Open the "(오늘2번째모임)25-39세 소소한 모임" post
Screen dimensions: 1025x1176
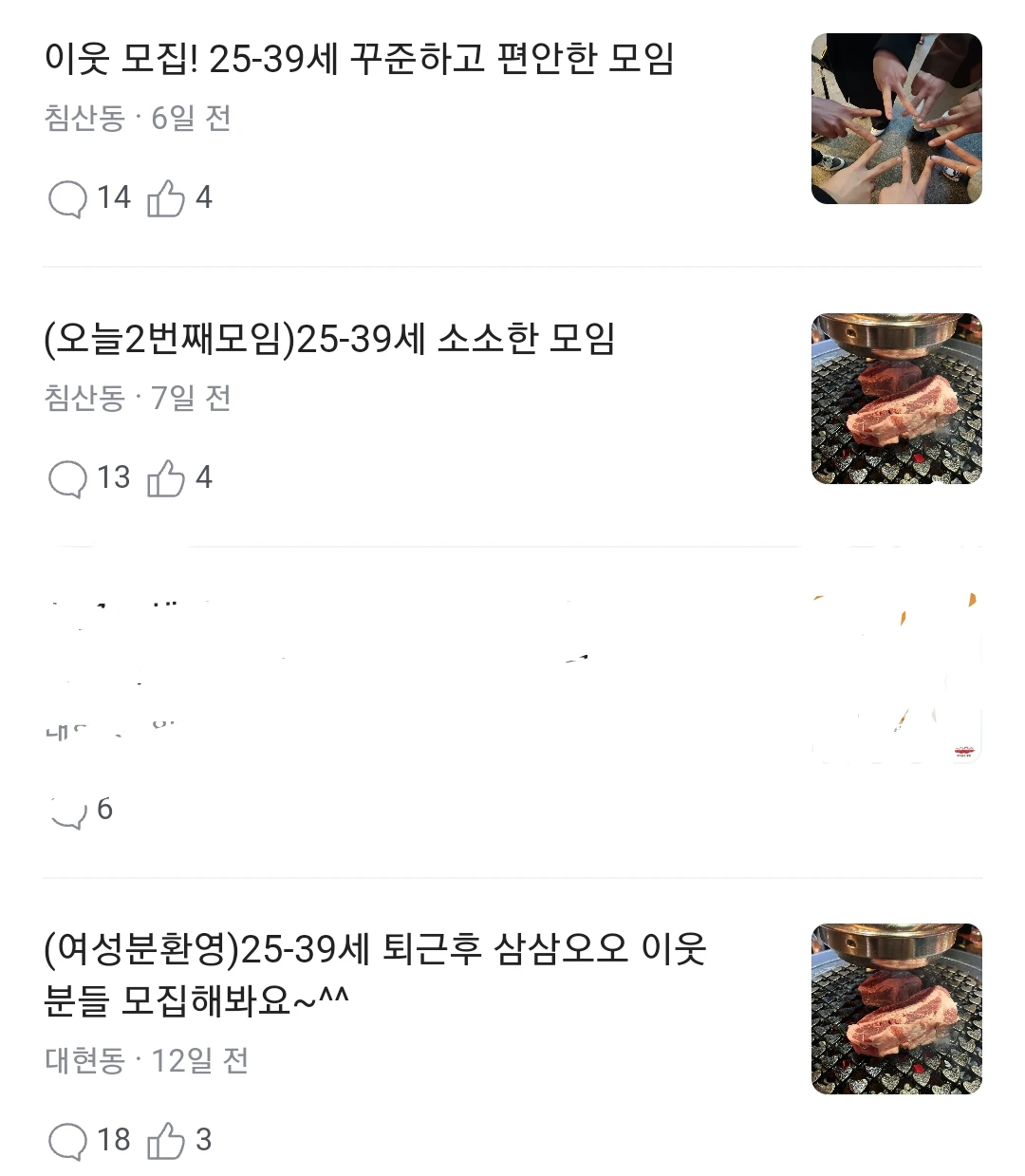pos(329,339)
